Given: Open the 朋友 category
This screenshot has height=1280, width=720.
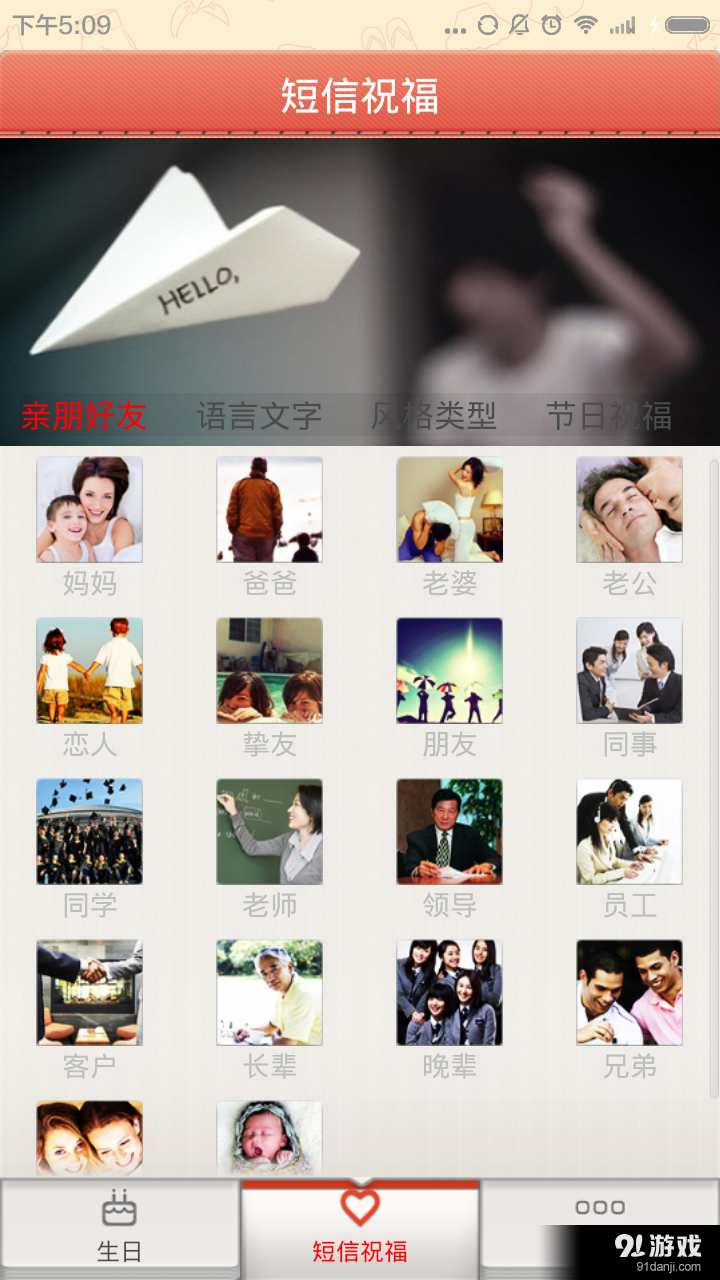Looking at the screenshot, I should (449, 671).
